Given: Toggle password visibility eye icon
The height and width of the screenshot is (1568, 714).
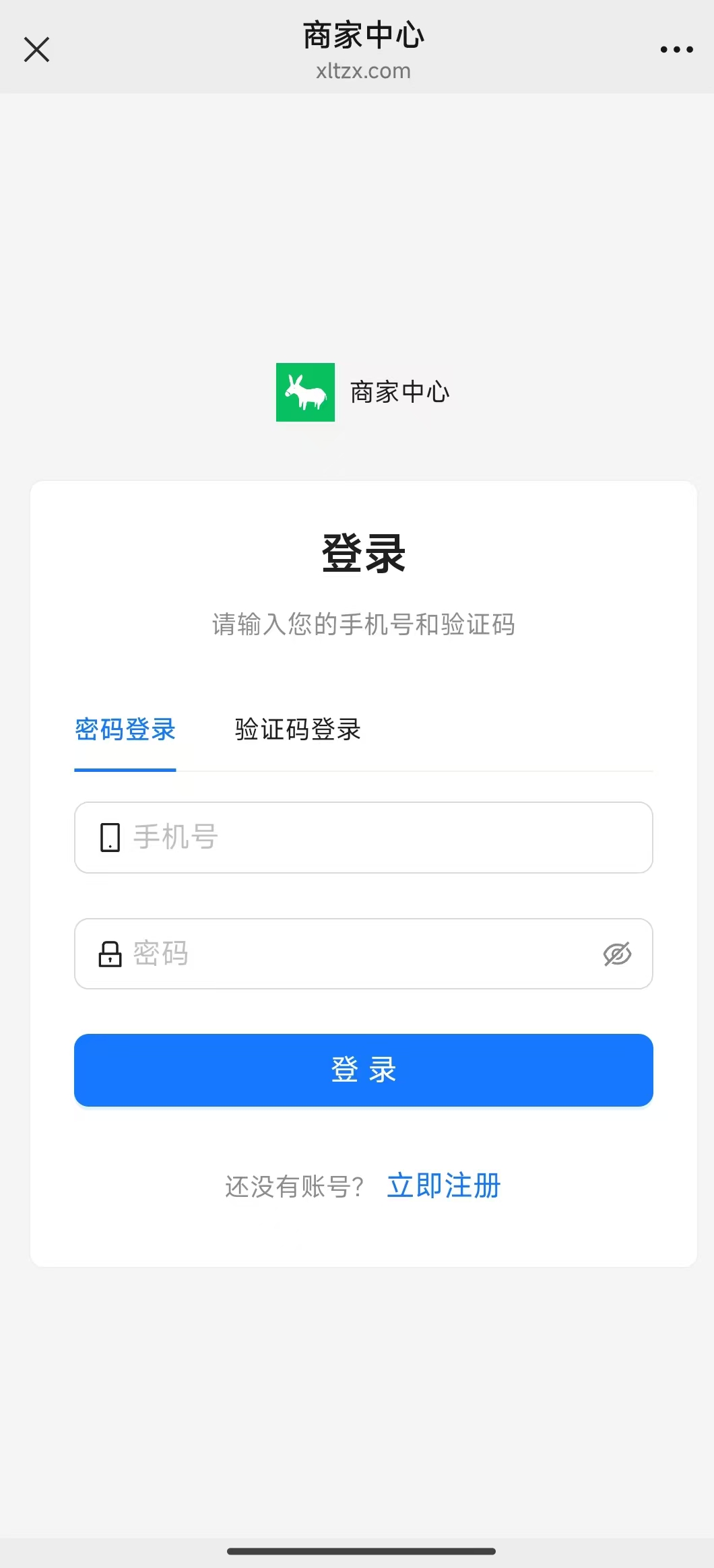Looking at the screenshot, I should (x=617, y=954).
